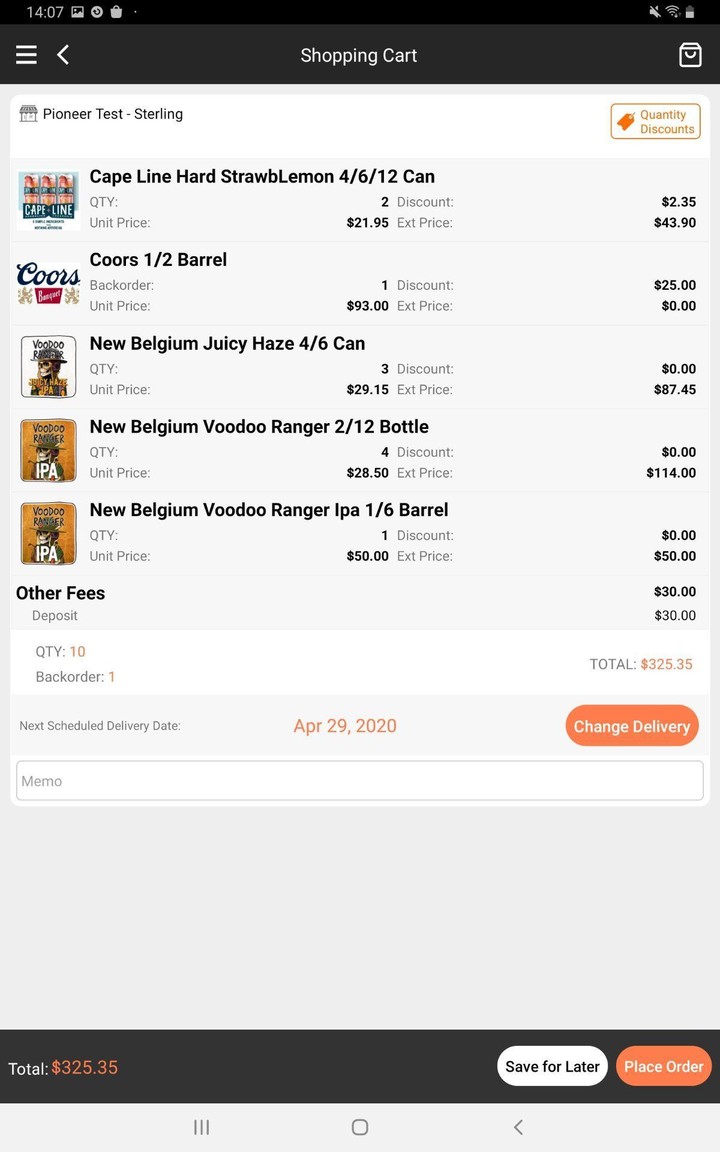
Task: Tap the Coors 1/2 Barrel product image
Action: pyautogui.click(x=48, y=283)
